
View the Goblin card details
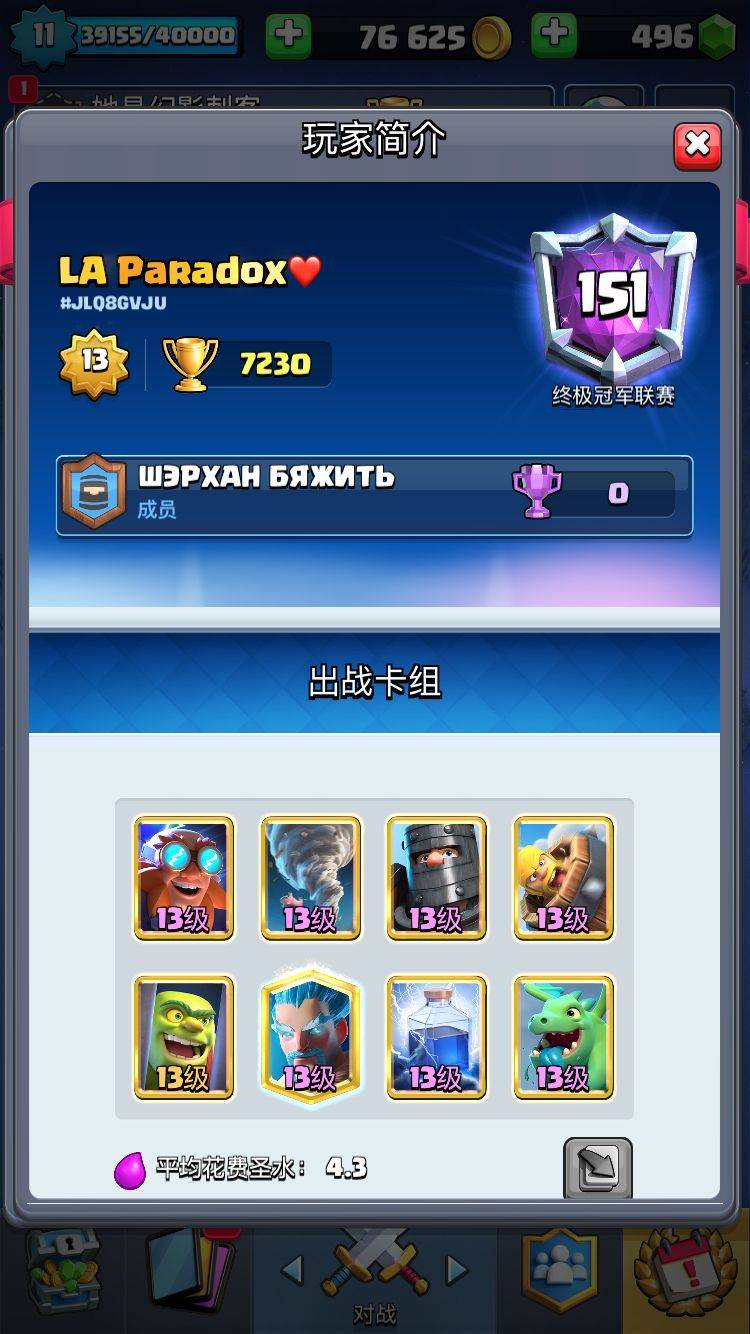pos(184,1037)
